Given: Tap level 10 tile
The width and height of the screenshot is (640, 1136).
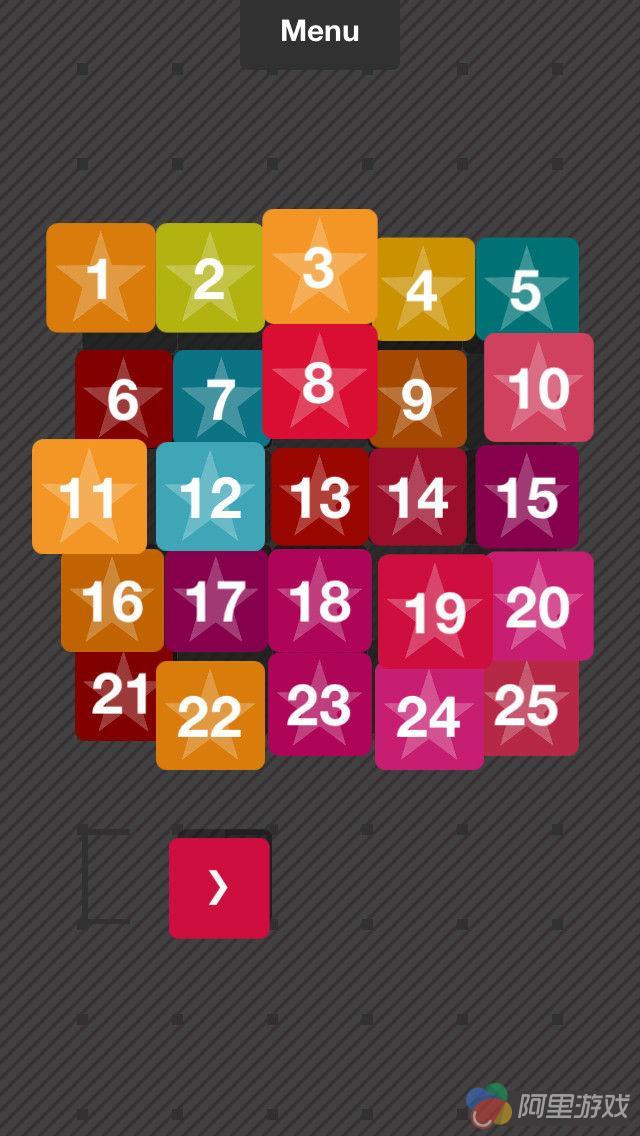Looking at the screenshot, I should [x=539, y=388].
